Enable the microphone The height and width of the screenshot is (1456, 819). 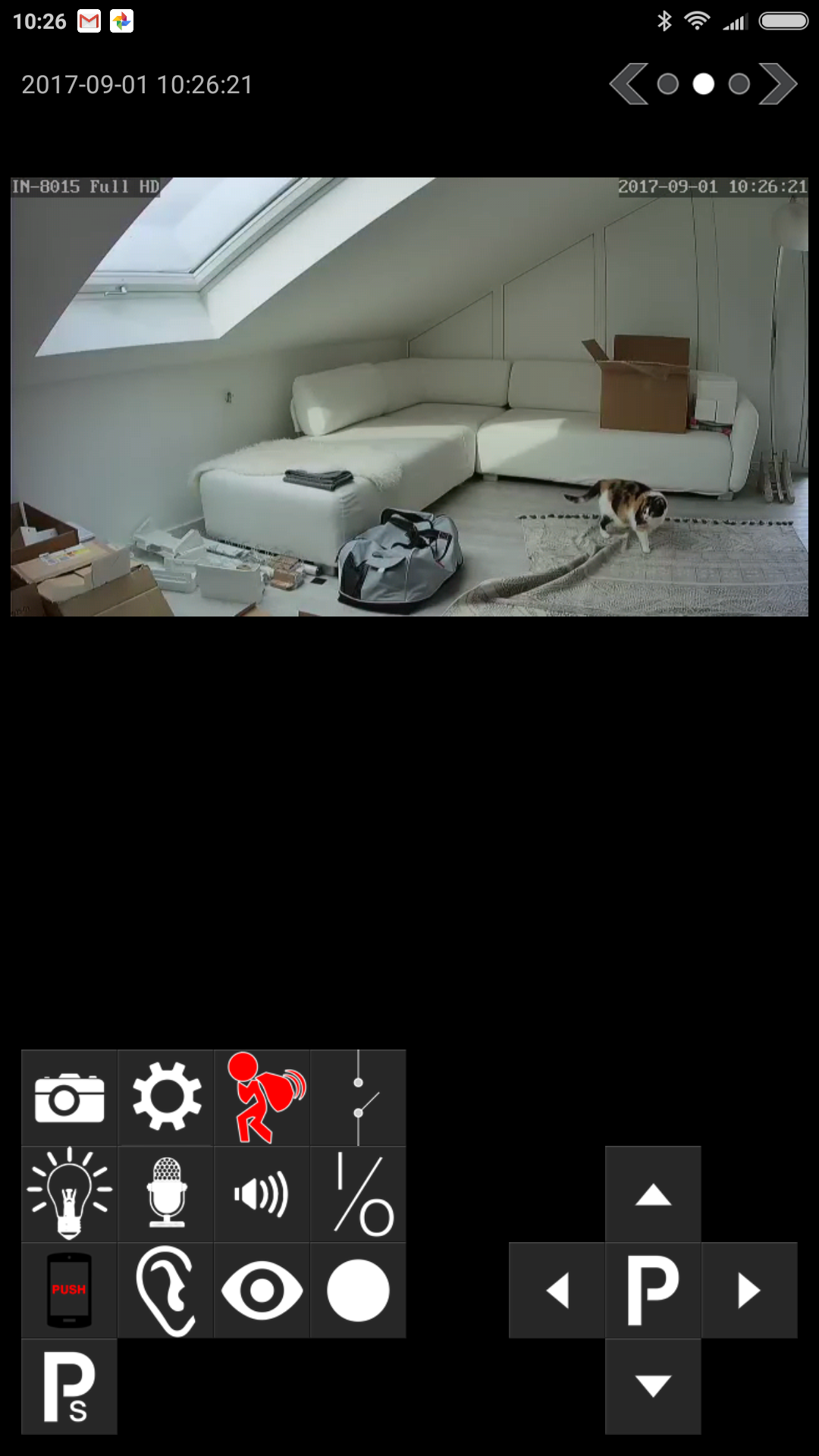click(x=166, y=1194)
